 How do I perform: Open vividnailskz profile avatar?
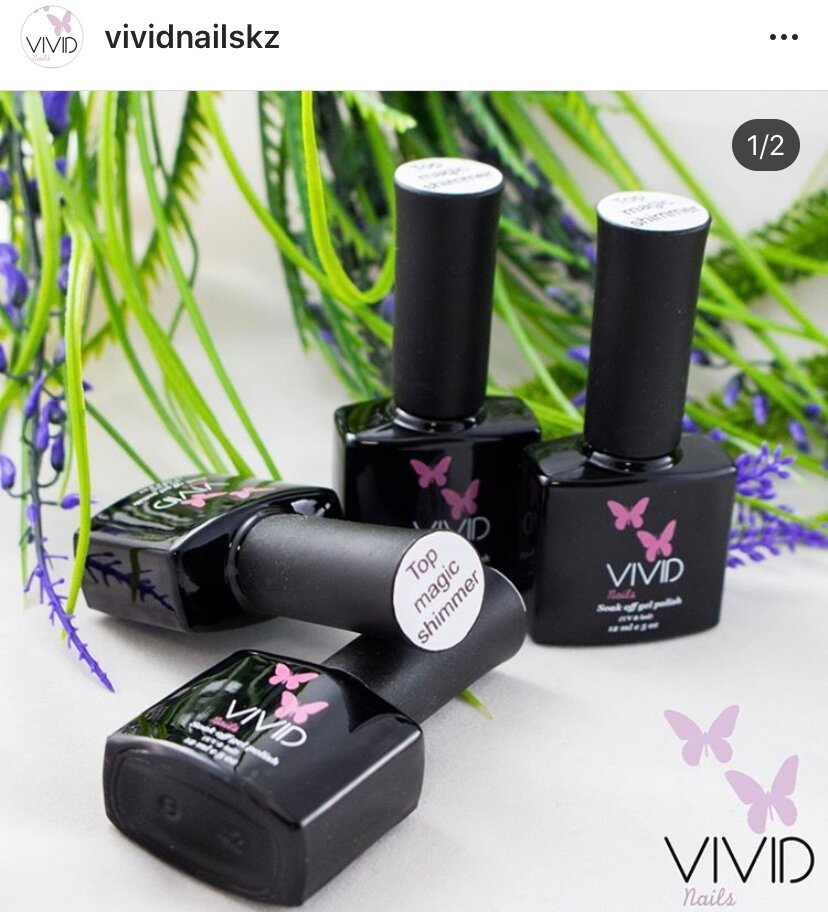point(52,38)
